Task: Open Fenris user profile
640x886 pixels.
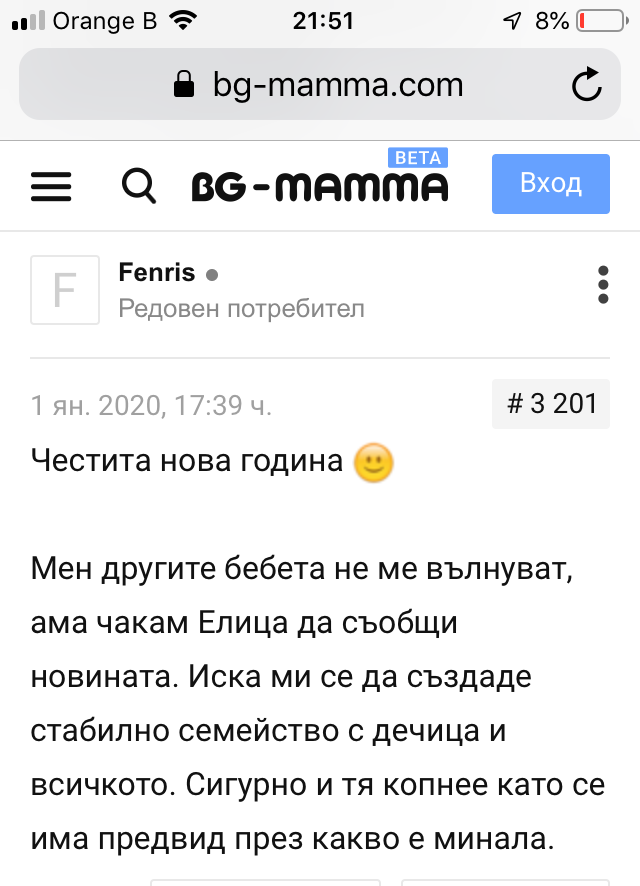Action: 156,273
